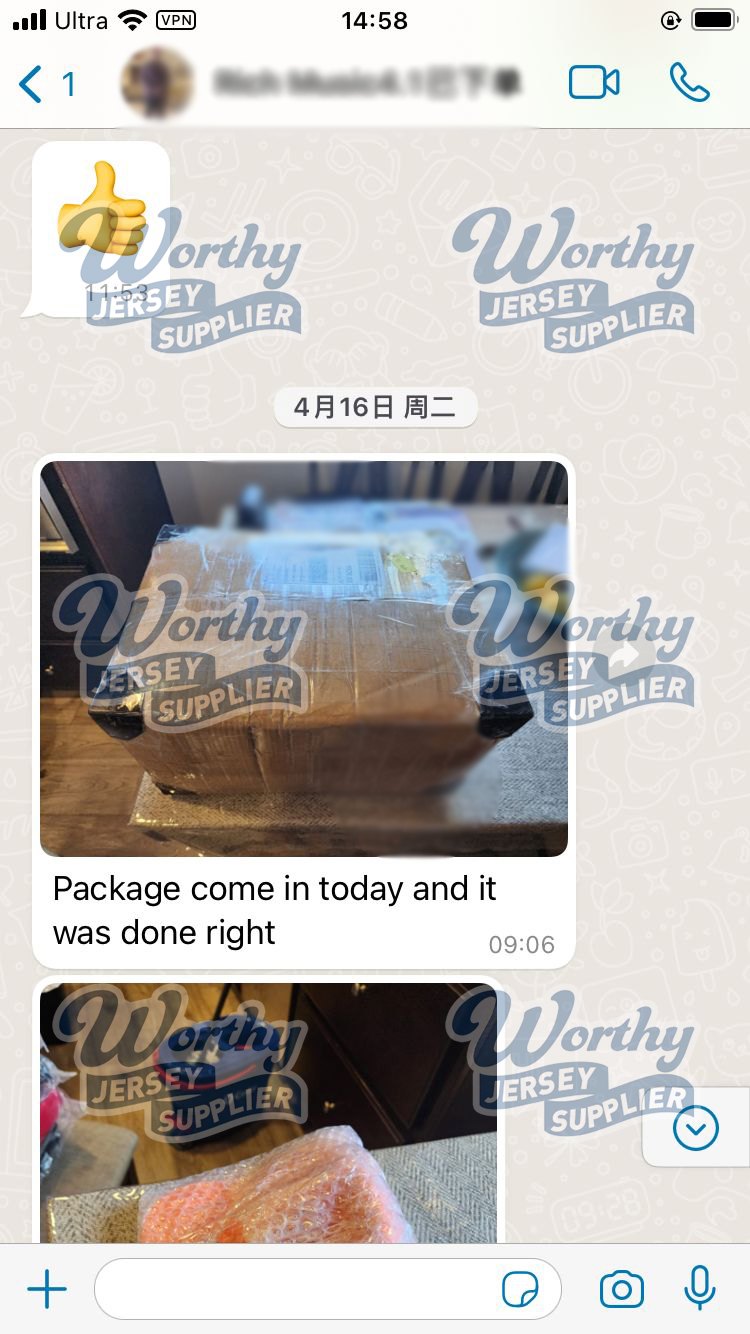Open the camera to take a photo
The height and width of the screenshot is (1334, 750).
pos(621,1290)
